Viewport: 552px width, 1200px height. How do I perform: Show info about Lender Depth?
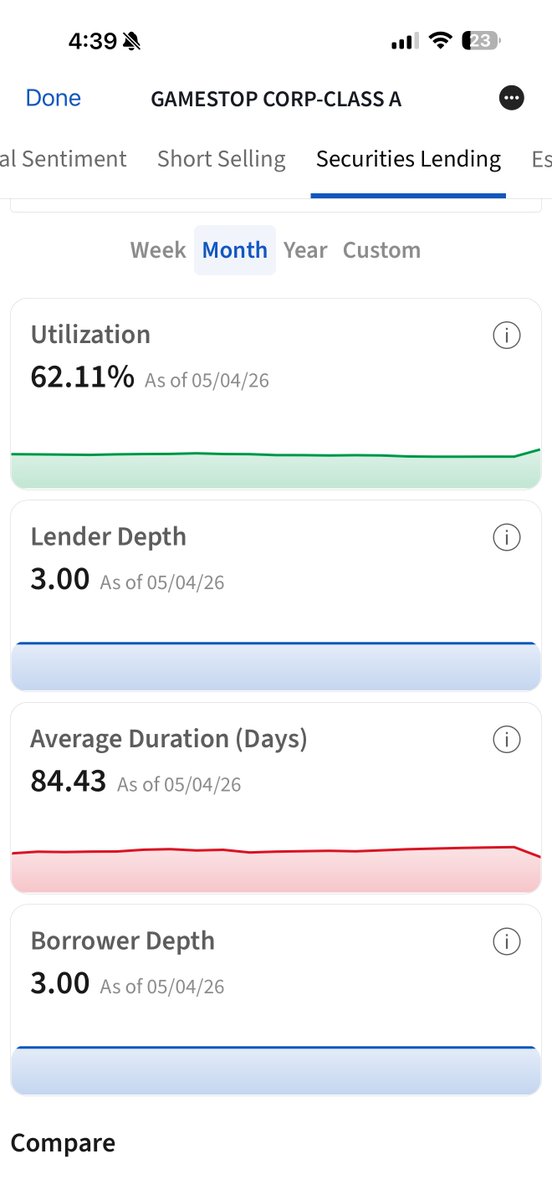pyautogui.click(x=507, y=538)
